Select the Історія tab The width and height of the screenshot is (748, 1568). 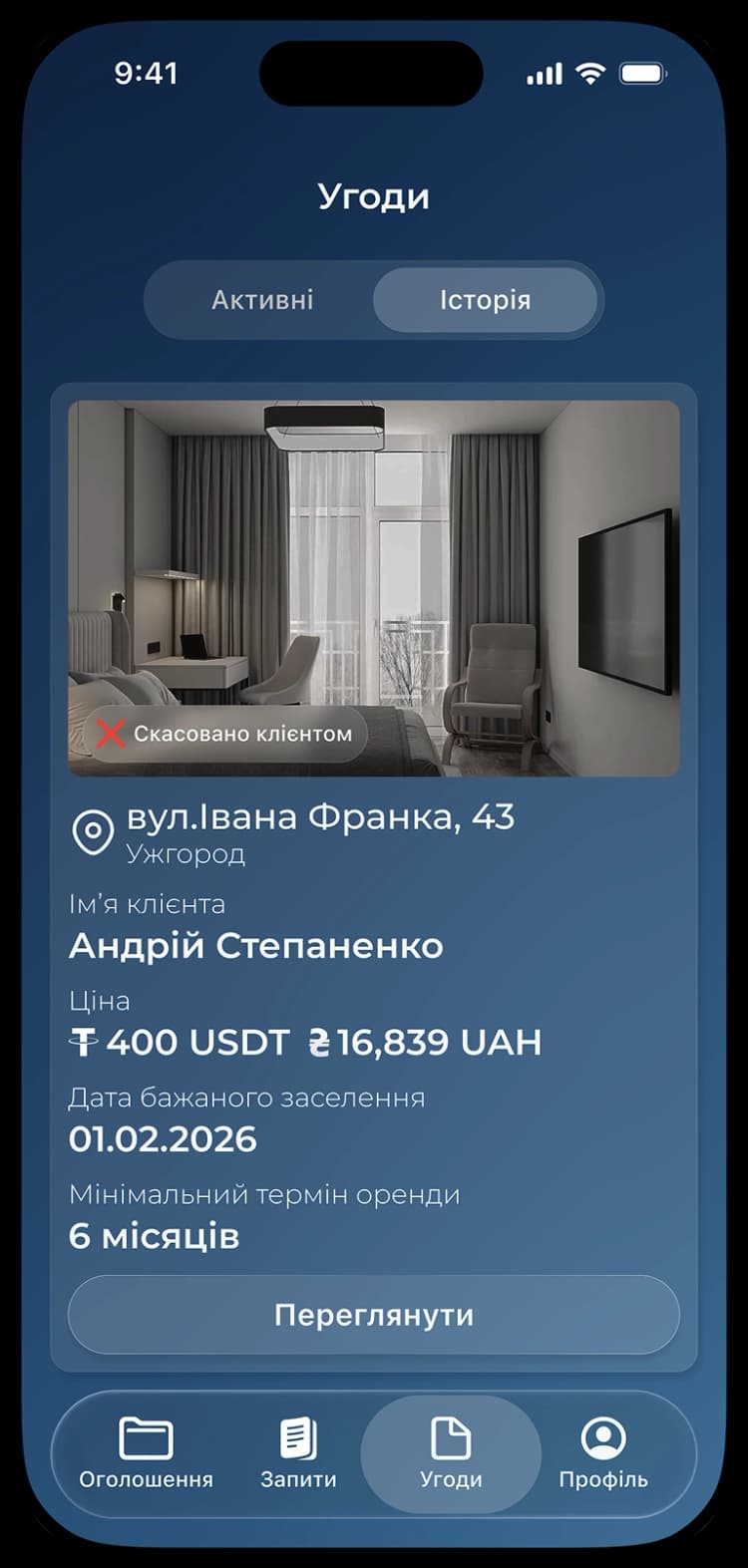tap(487, 299)
